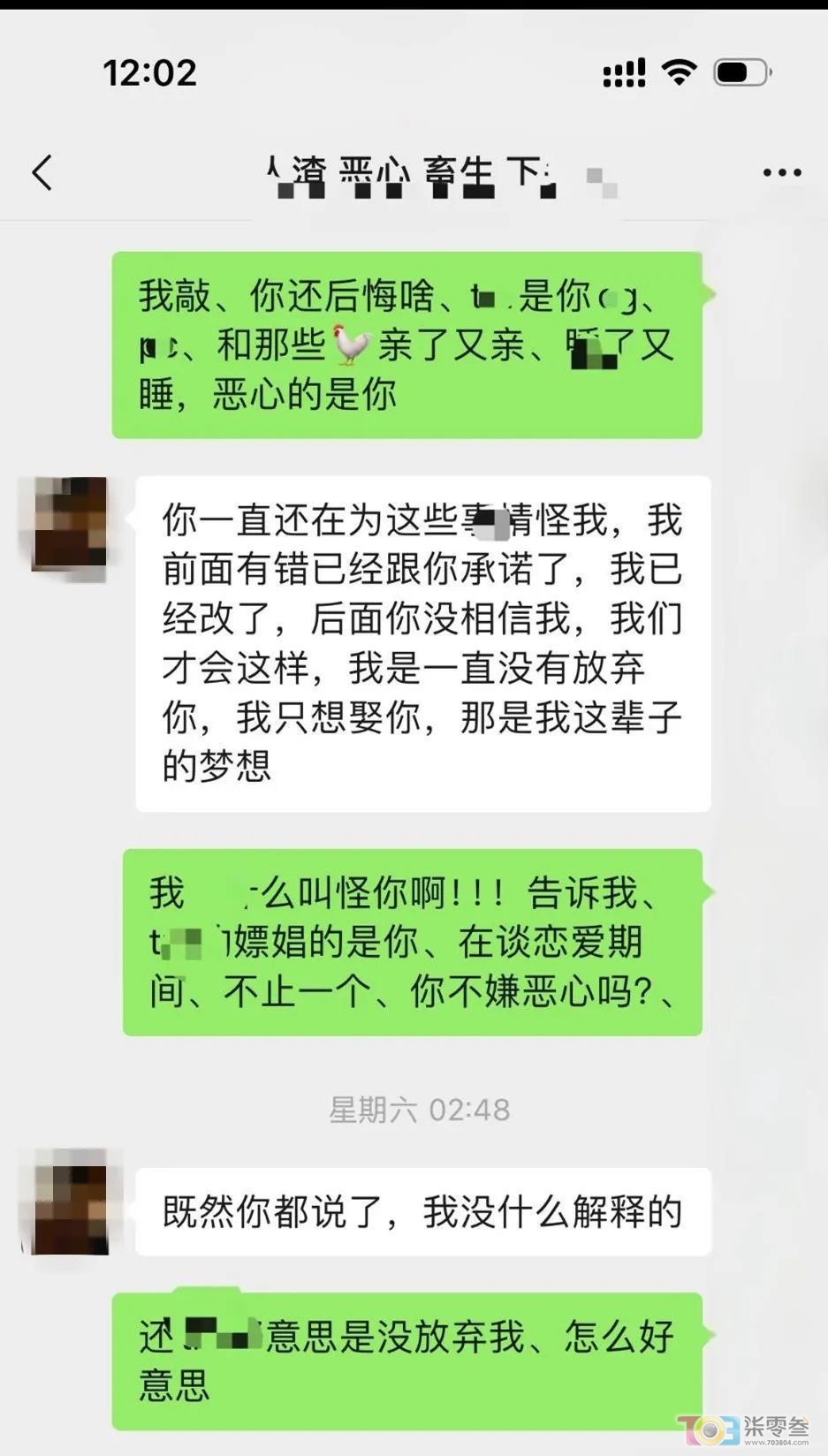Go back to the chat list
This screenshot has width=828, height=1456.
42,172
